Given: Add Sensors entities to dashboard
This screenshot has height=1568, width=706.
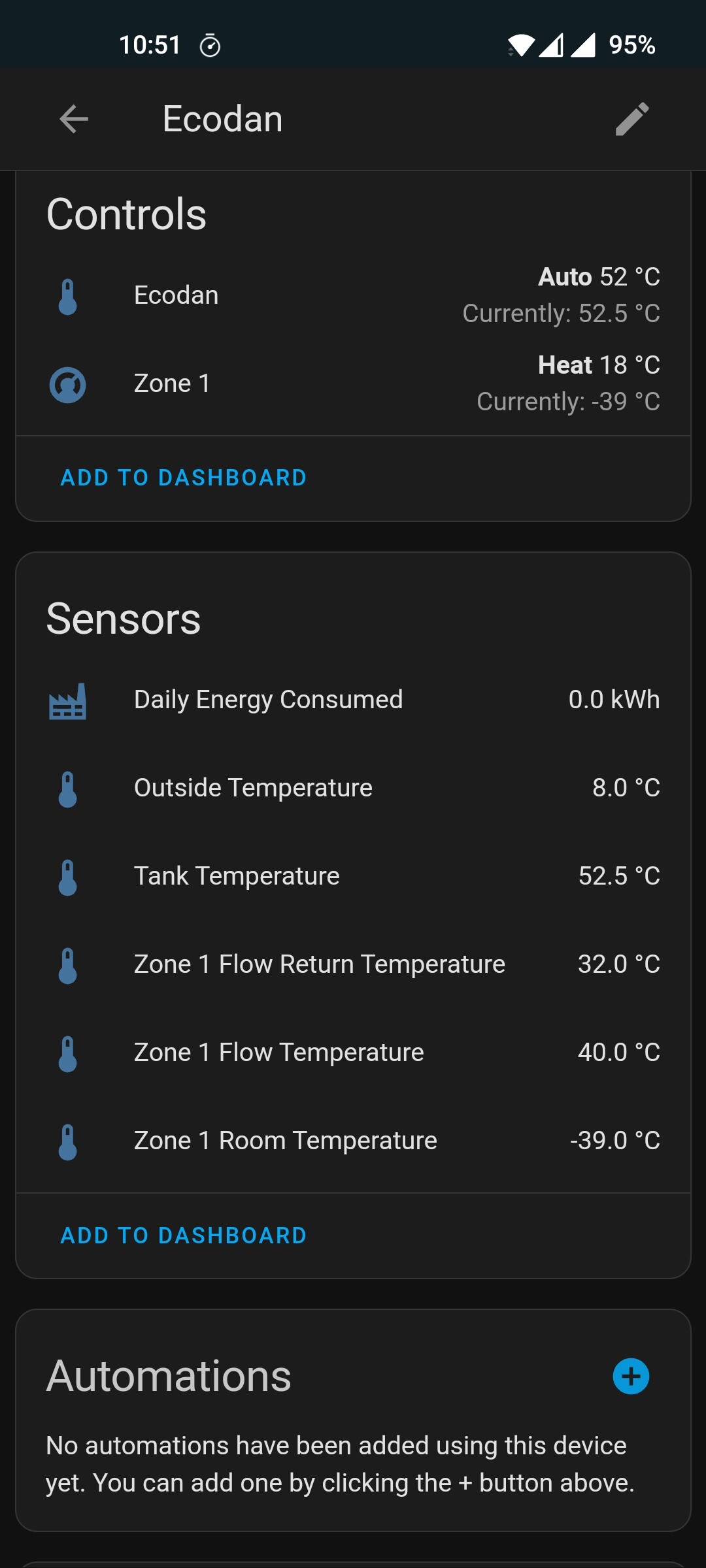Looking at the screenshot, I should (x=184, y=1235).
